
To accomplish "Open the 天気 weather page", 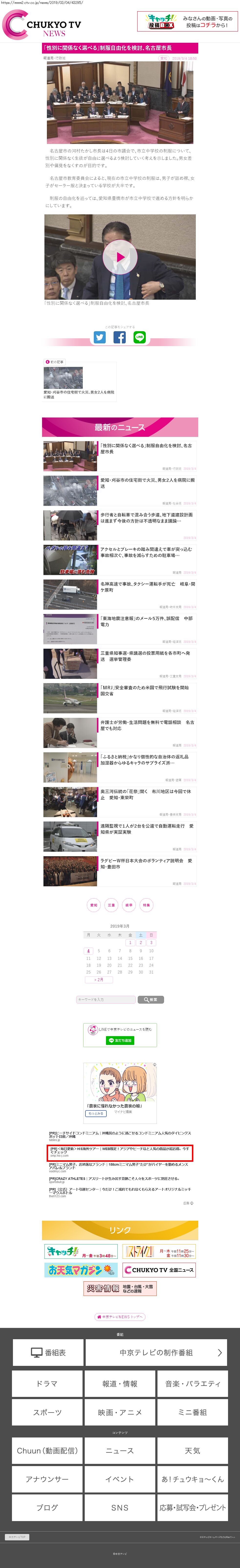I will click(x=192, y=1450).
